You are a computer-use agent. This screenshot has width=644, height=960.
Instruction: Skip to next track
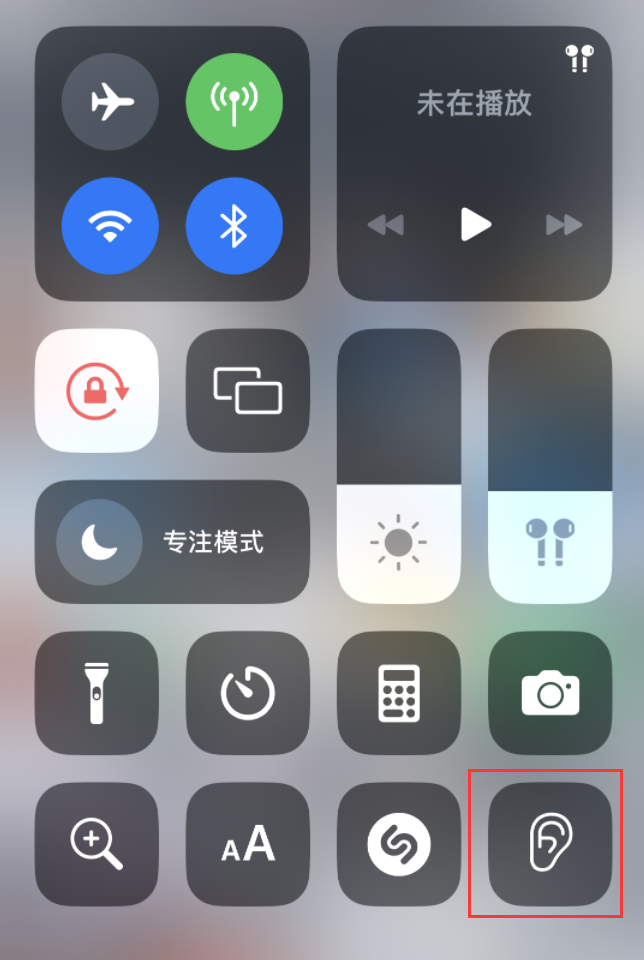coord(563,225)
